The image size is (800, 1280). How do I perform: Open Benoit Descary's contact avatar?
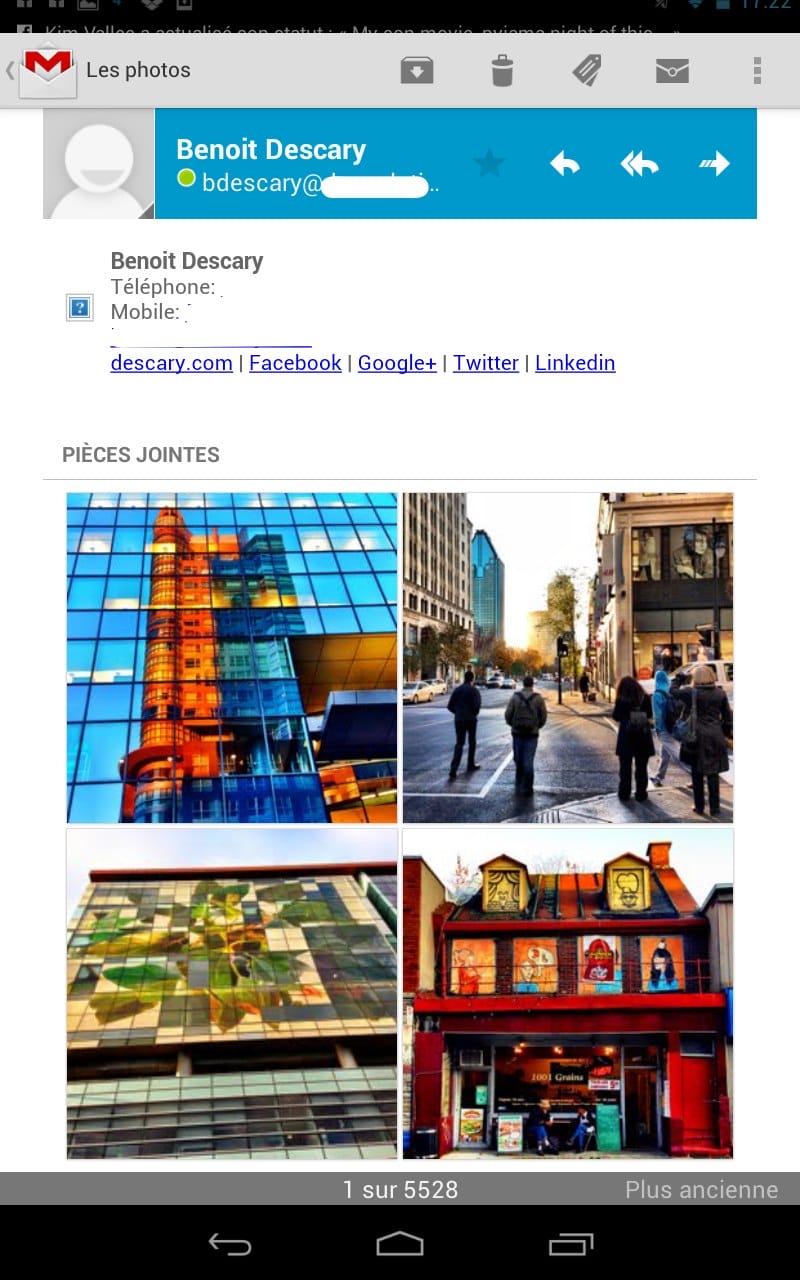[99, 164]
